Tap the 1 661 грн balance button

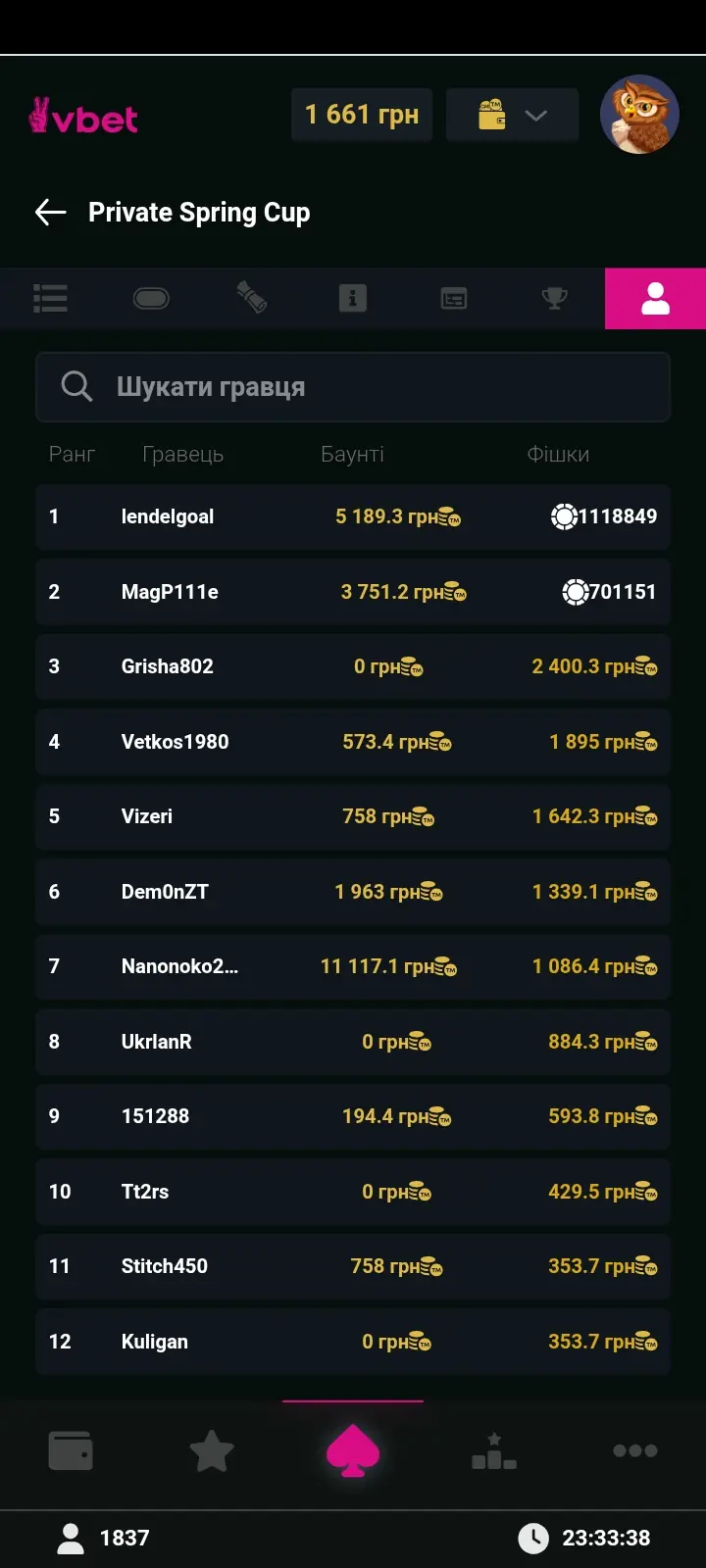[362, 116]
